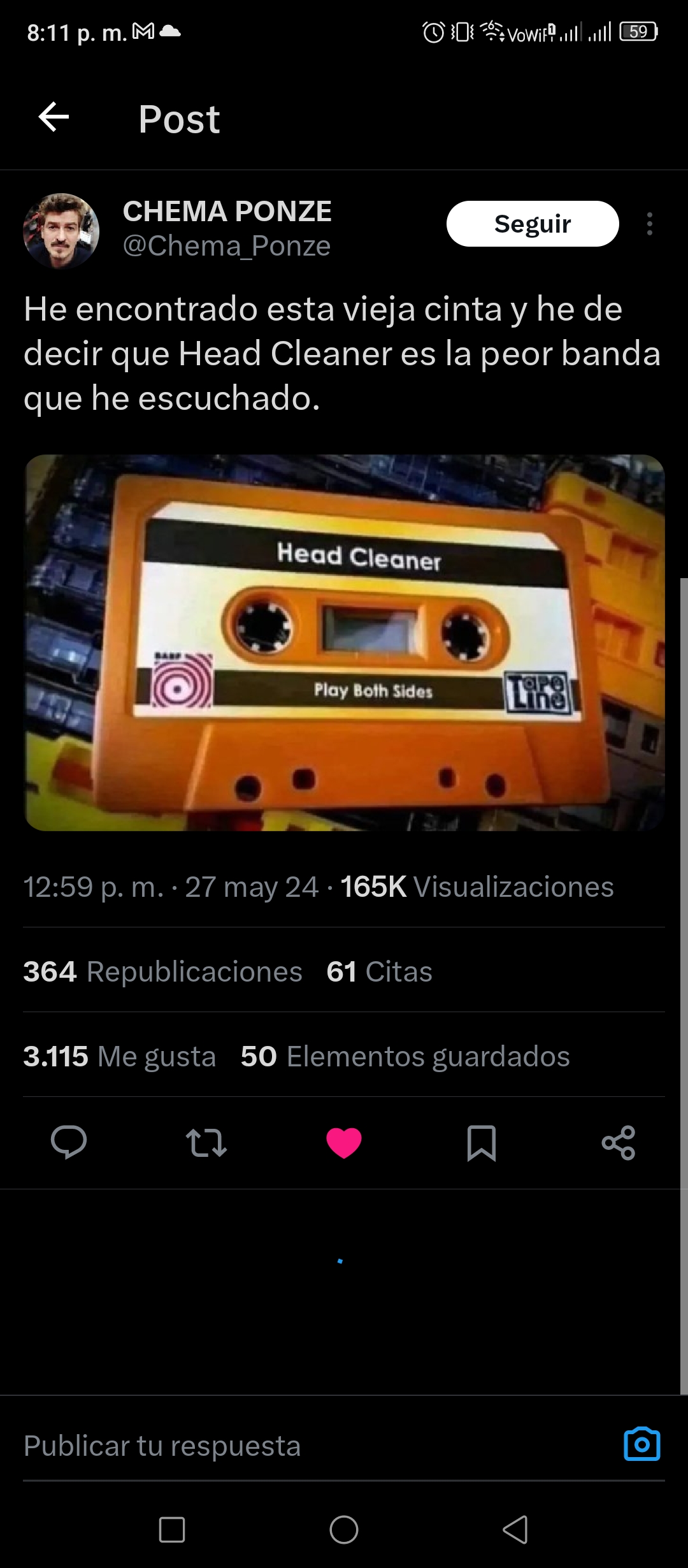Open Chema Ponze's profile picture
Image resolution: width=688 pixels, height=1568 pixels.
61,231
